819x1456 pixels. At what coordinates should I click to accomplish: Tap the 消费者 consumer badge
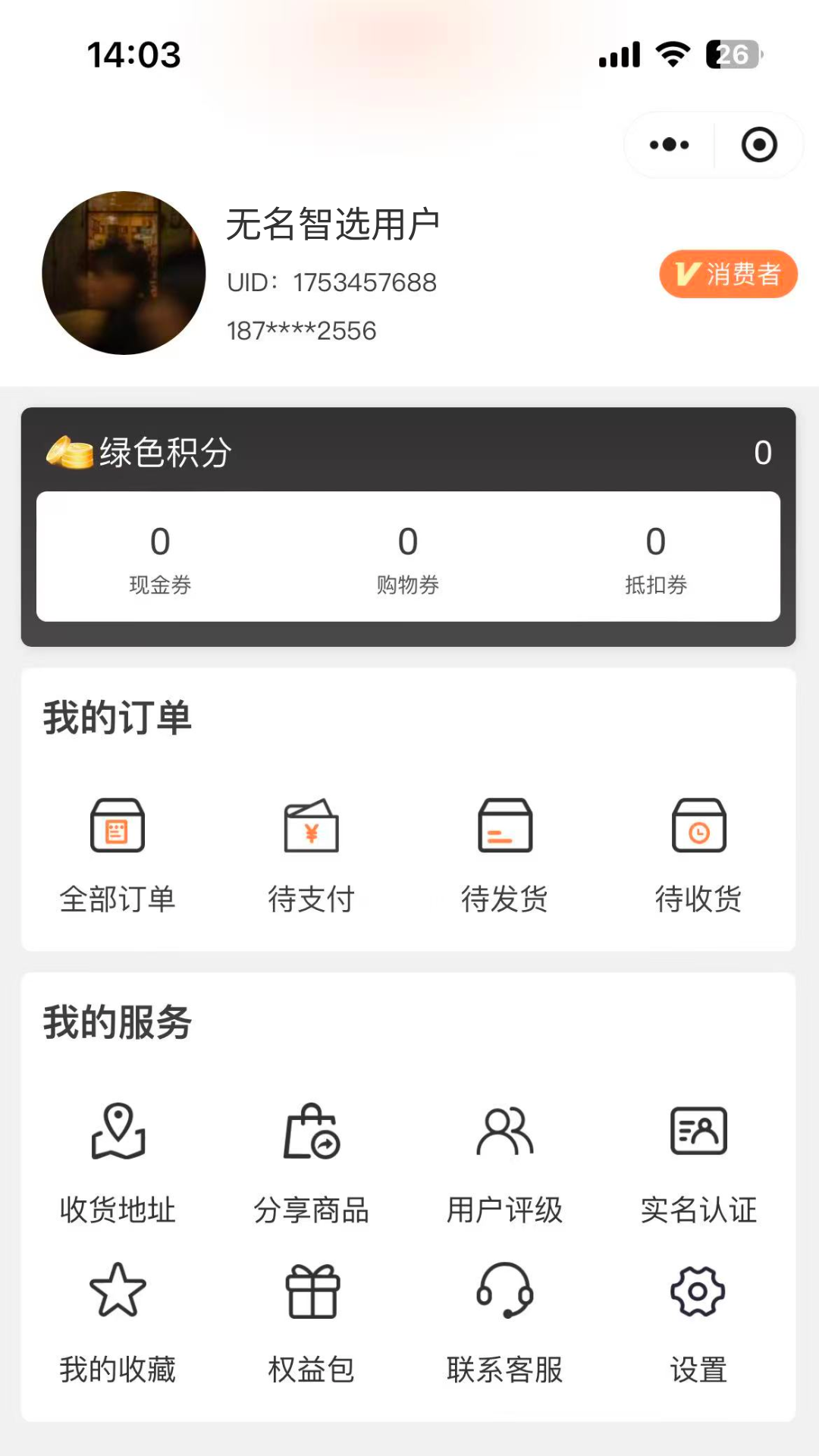pyautogui.click(x=727, y=275)
